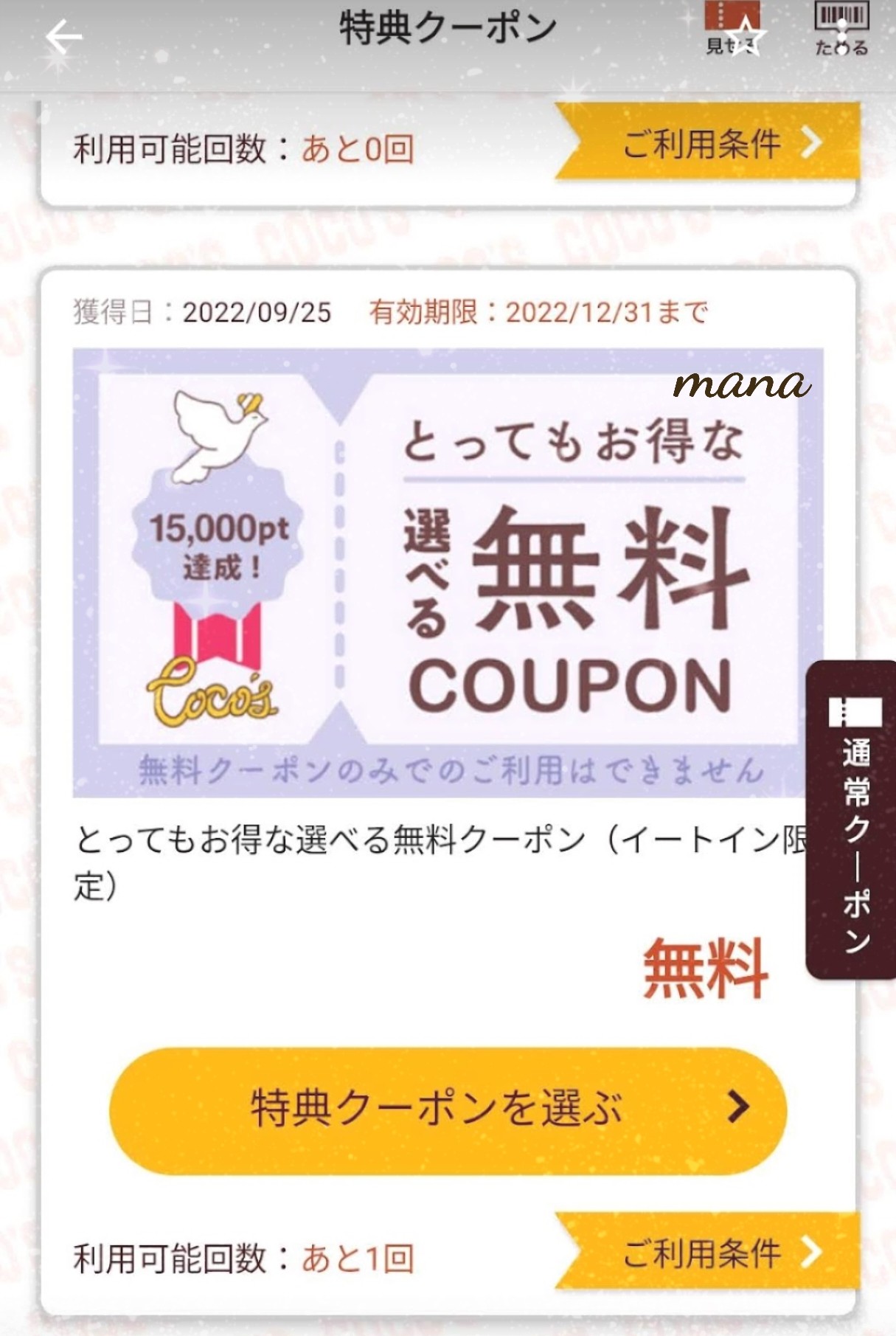Open the ためる barcode icon

tap(841, 30)
